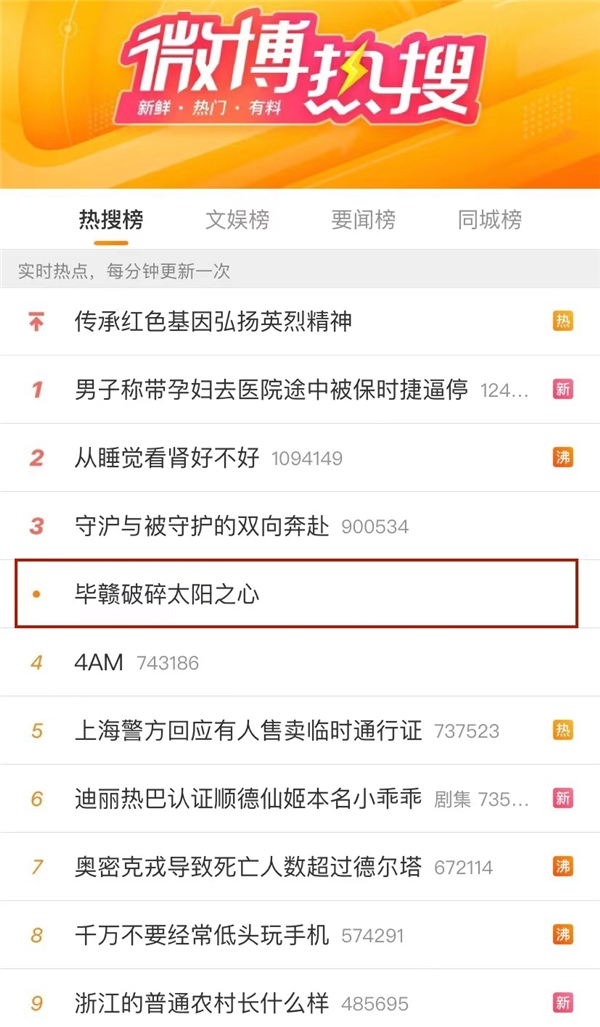The height and width of the screenshot is (1027, 600).
Task: Switch to the 要闻榜 tab
Action: click(x=363, y=220)
